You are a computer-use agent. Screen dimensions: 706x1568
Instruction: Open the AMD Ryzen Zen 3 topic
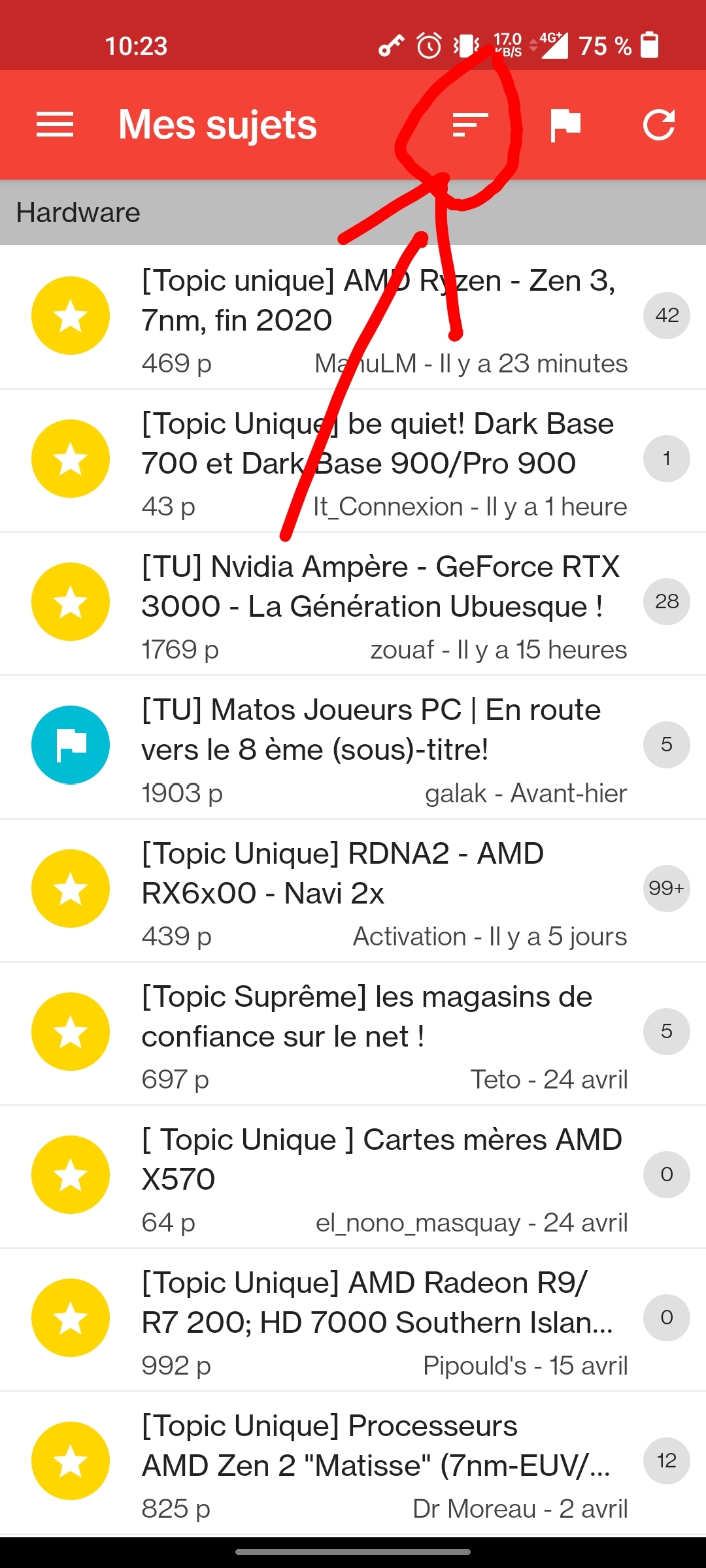[x=379, y=301]
